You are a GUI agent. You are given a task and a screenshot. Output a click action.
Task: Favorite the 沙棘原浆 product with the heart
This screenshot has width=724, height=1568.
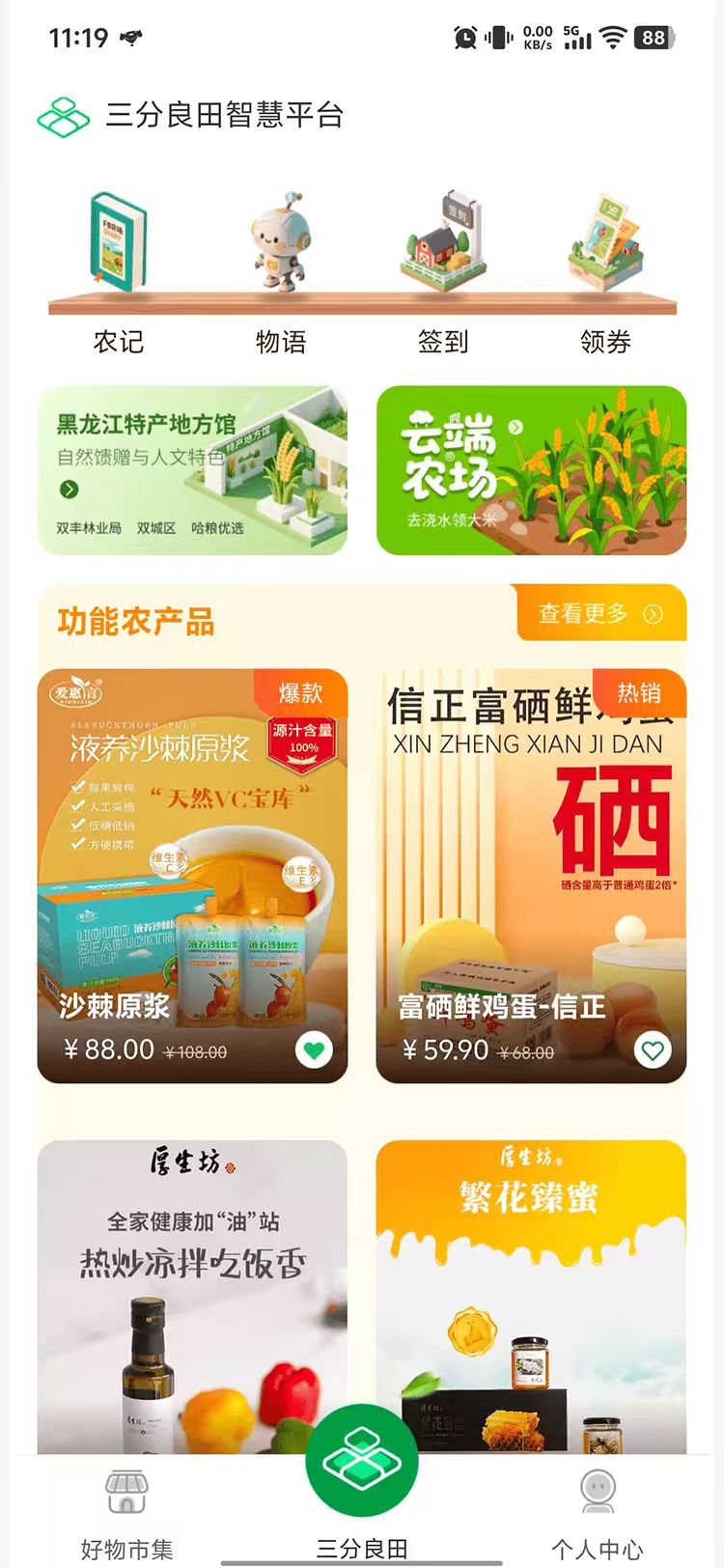point(314,1049)
